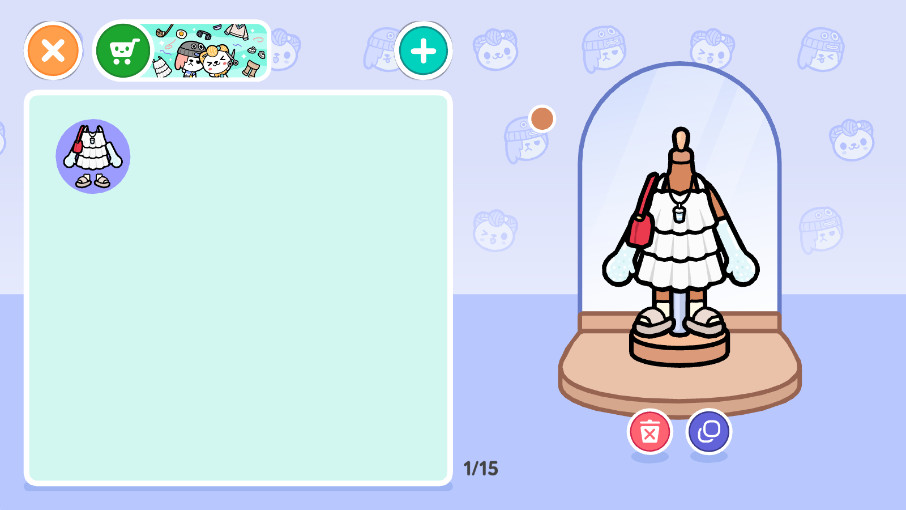Add a new outfit with the plus button

click(x=424, y=50)
